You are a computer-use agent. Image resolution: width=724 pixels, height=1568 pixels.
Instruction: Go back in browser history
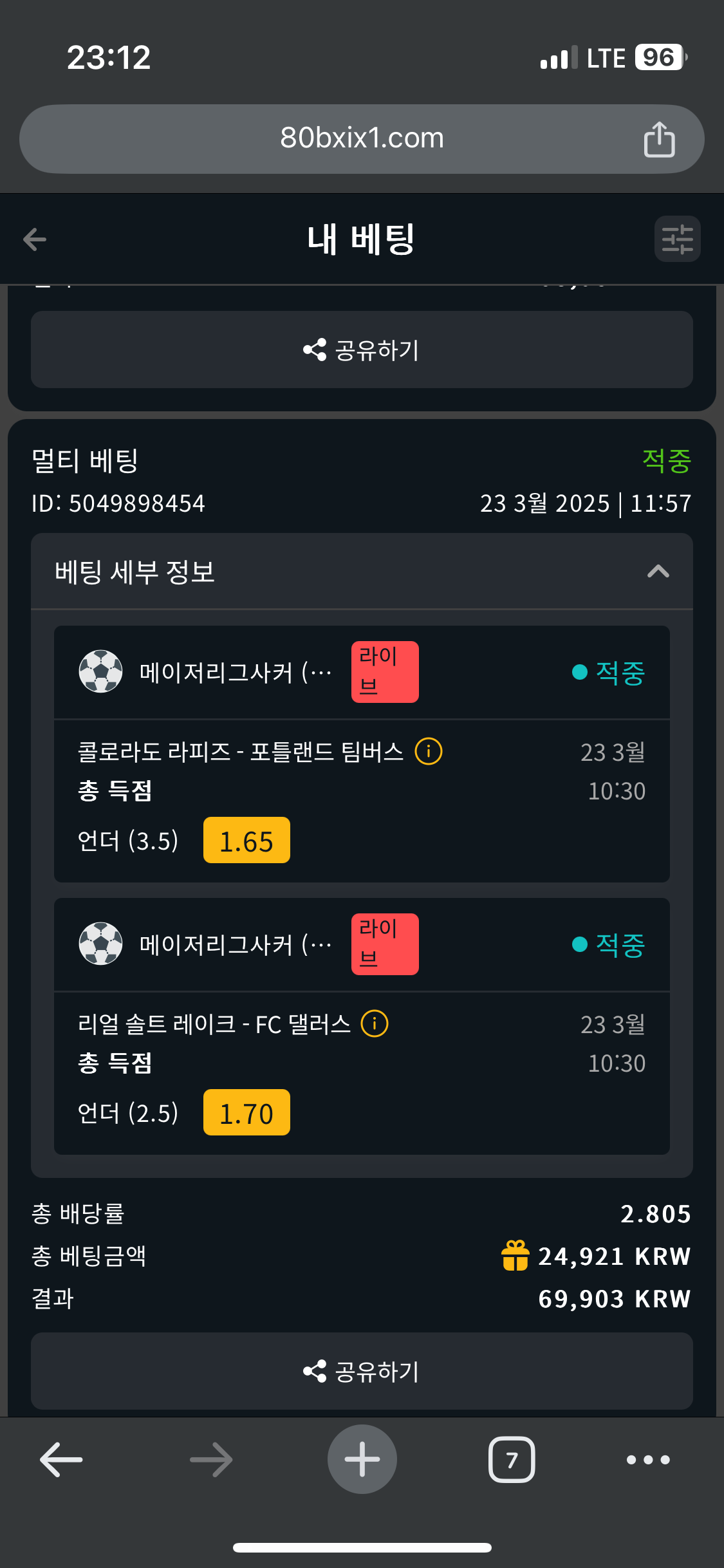(x=61, y=1459)
